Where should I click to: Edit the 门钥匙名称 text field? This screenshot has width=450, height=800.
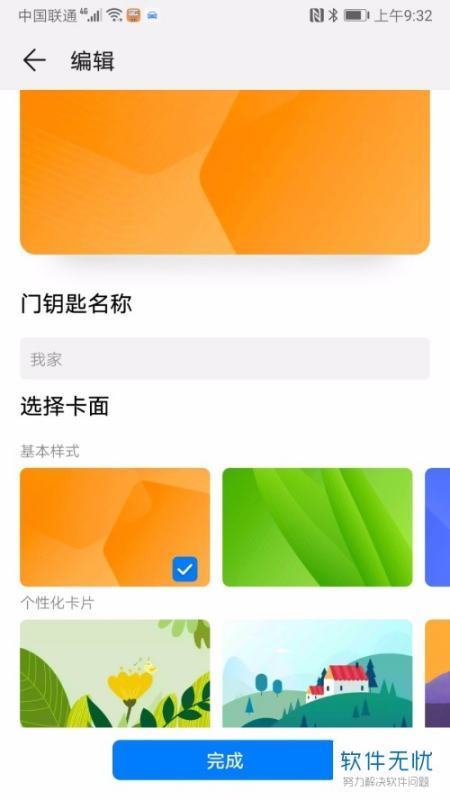point(225,359)
